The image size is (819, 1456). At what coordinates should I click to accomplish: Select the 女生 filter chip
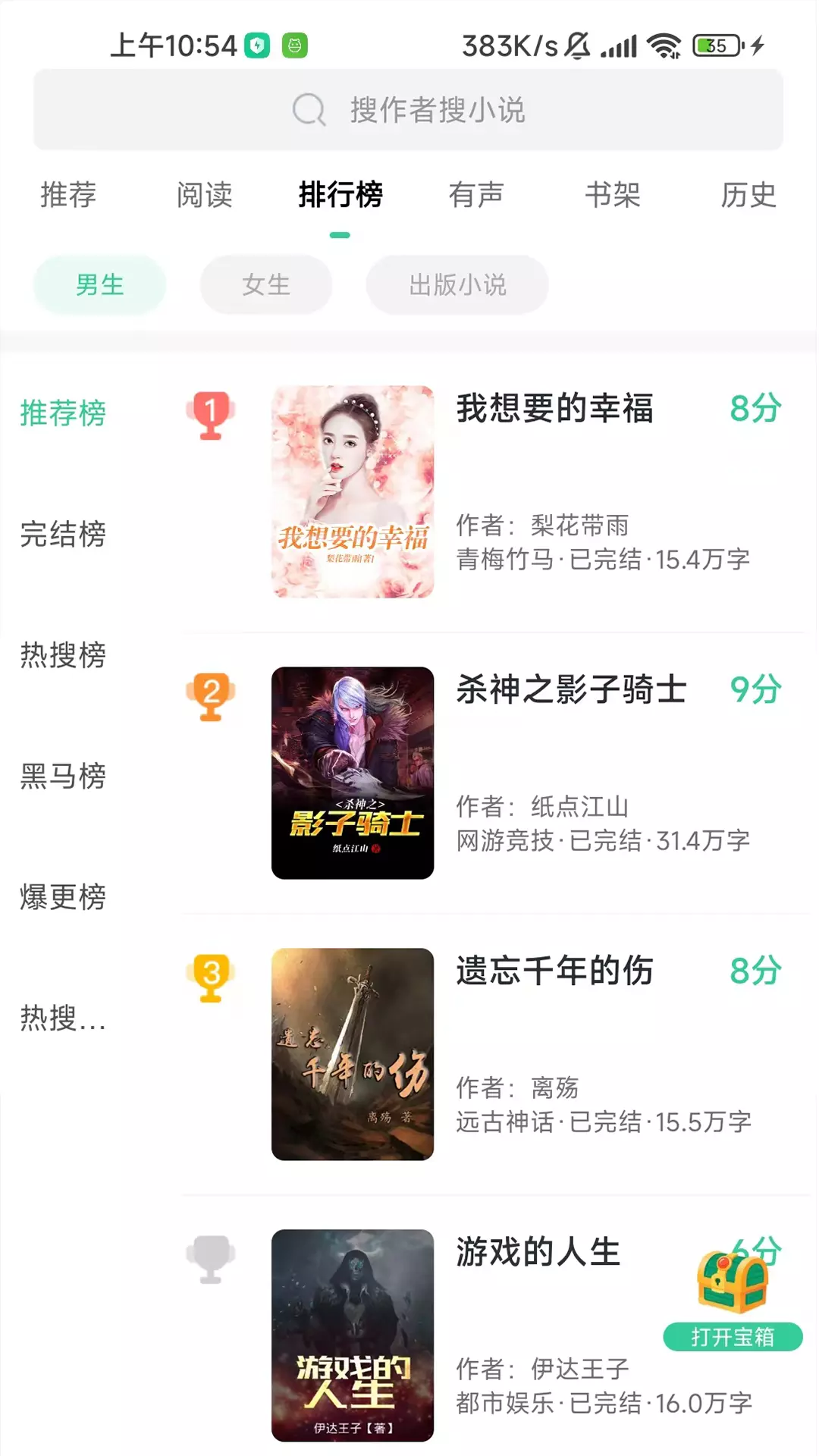[x=266, y=285]
